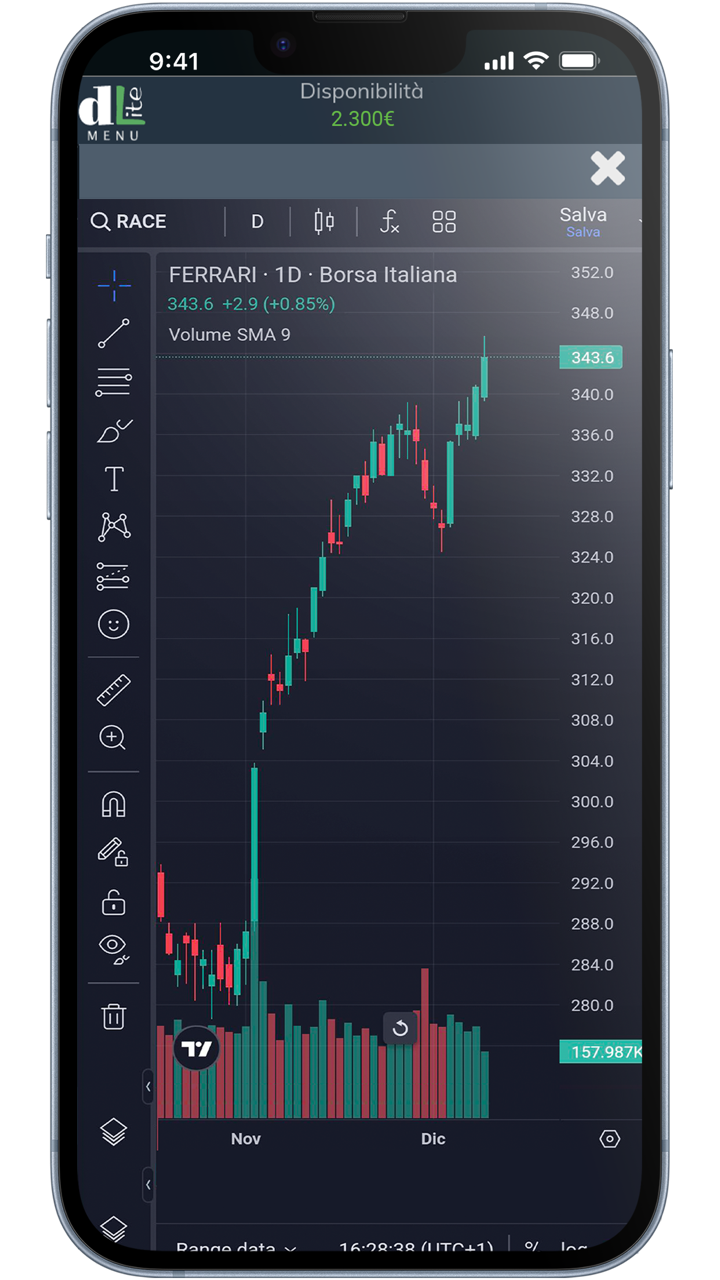Activate the zoom-in magnifier tool

[114, 739]
